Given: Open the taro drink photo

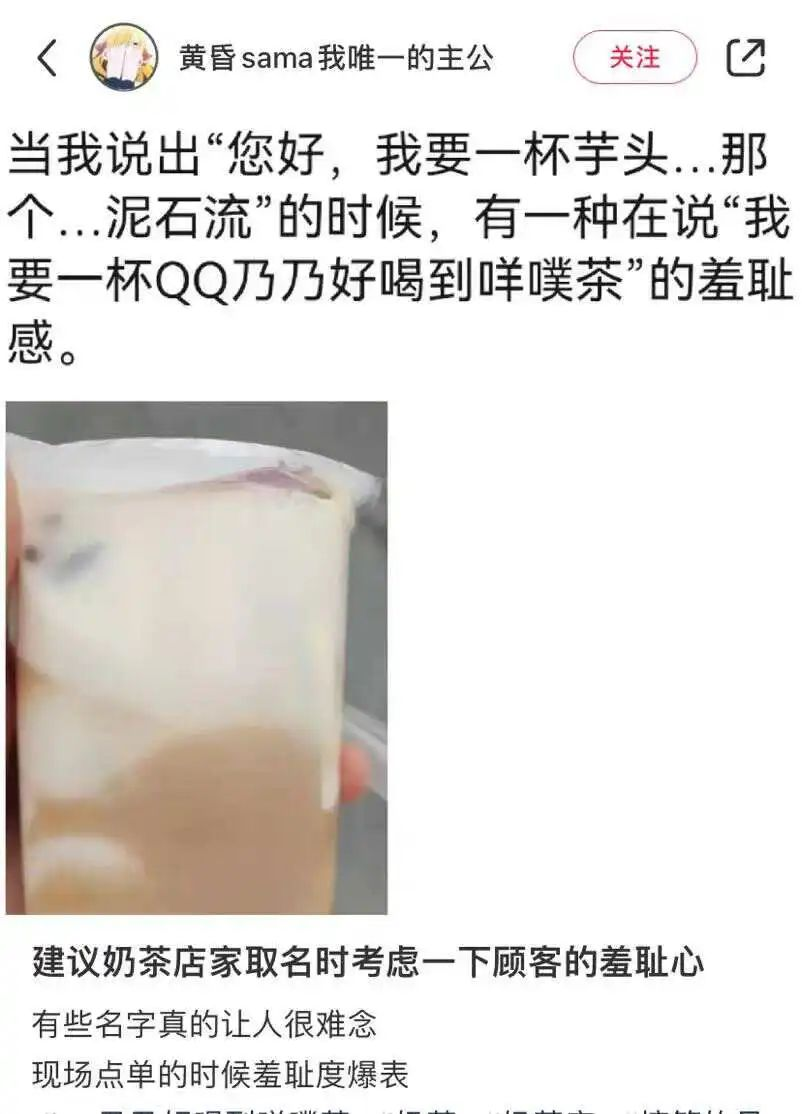Looking at the screenshot, I should pyautogui.click(x=197, y=658).
